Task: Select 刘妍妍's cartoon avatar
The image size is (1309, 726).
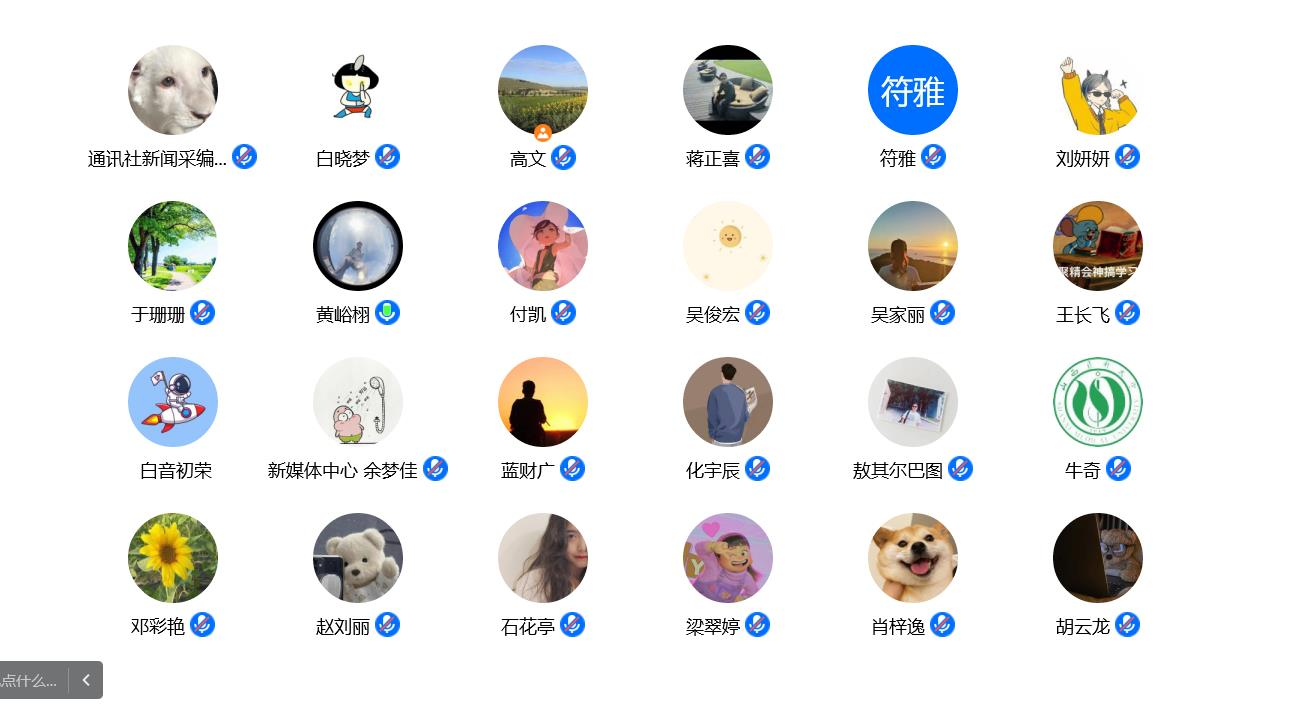Action: 1098,90
